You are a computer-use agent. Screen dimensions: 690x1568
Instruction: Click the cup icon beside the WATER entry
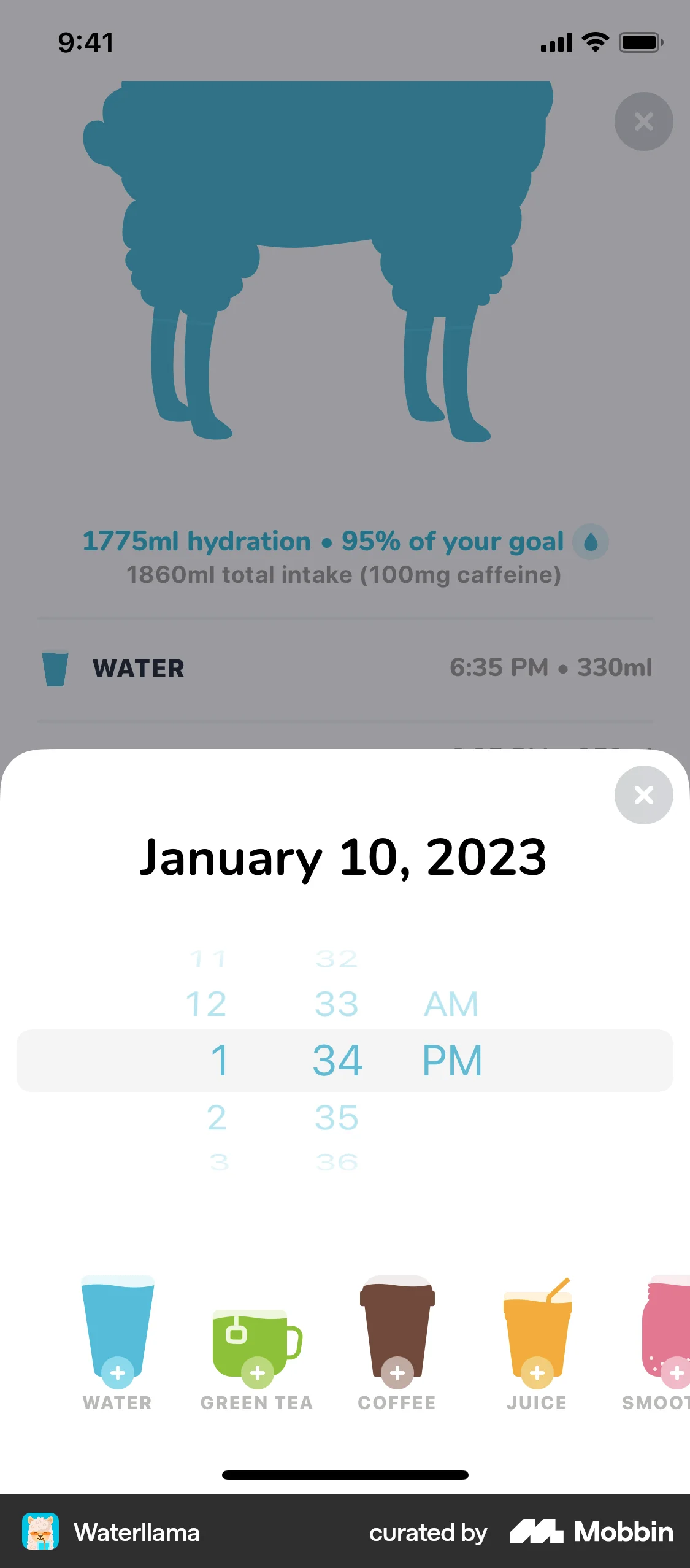(x=56, y=668)
